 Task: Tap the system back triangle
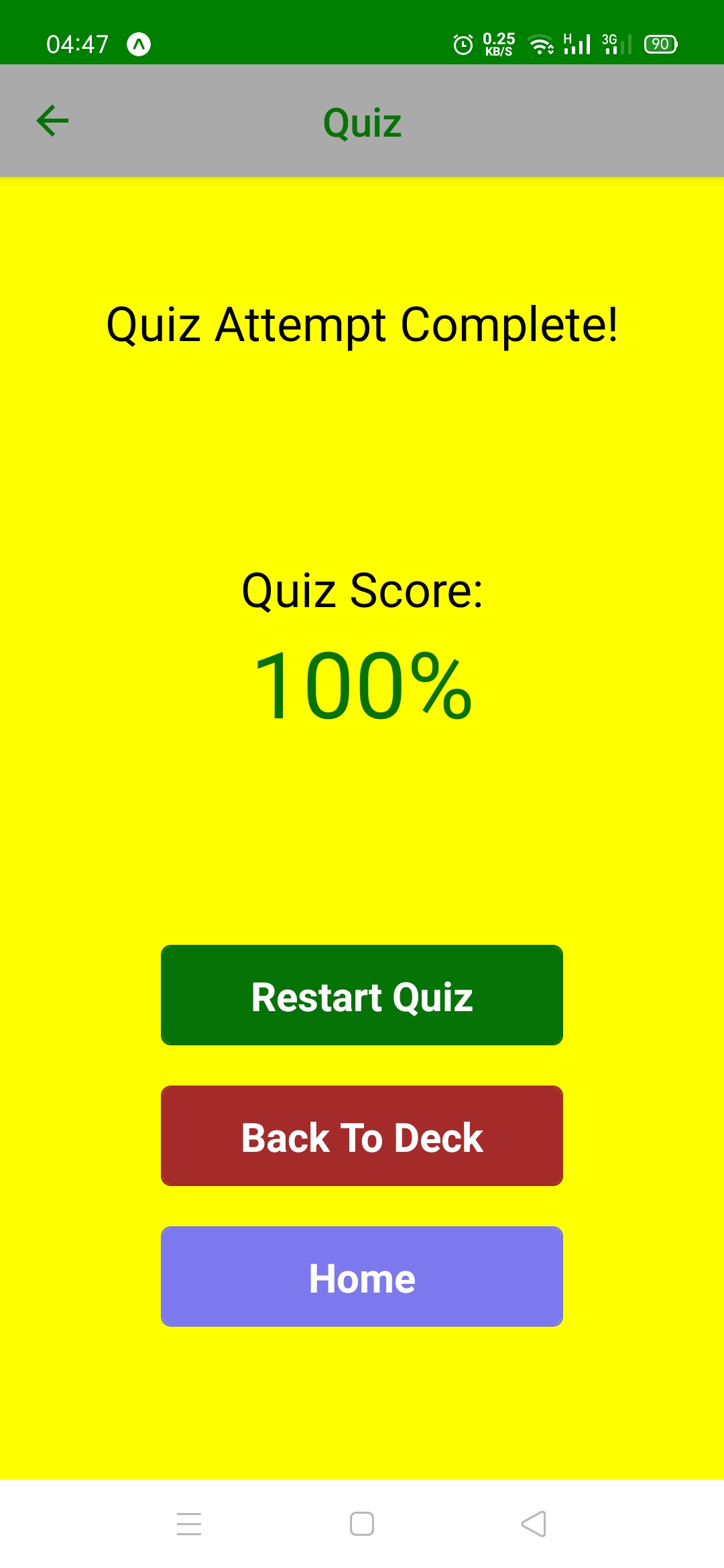click(534, 1524)
